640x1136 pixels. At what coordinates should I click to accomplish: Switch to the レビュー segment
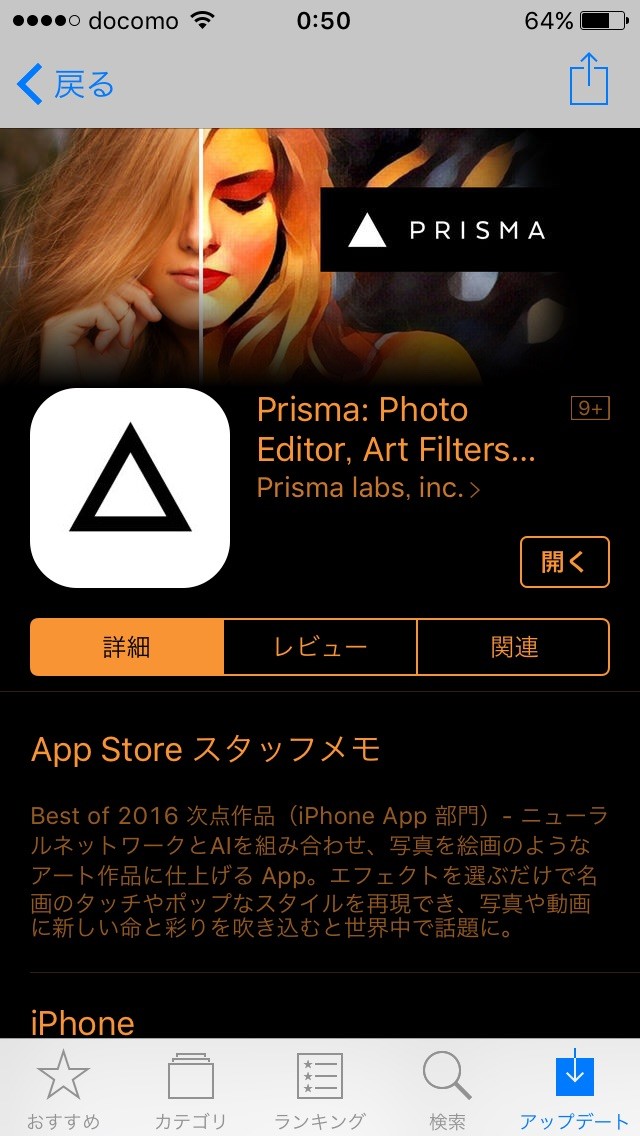(320, 646)
